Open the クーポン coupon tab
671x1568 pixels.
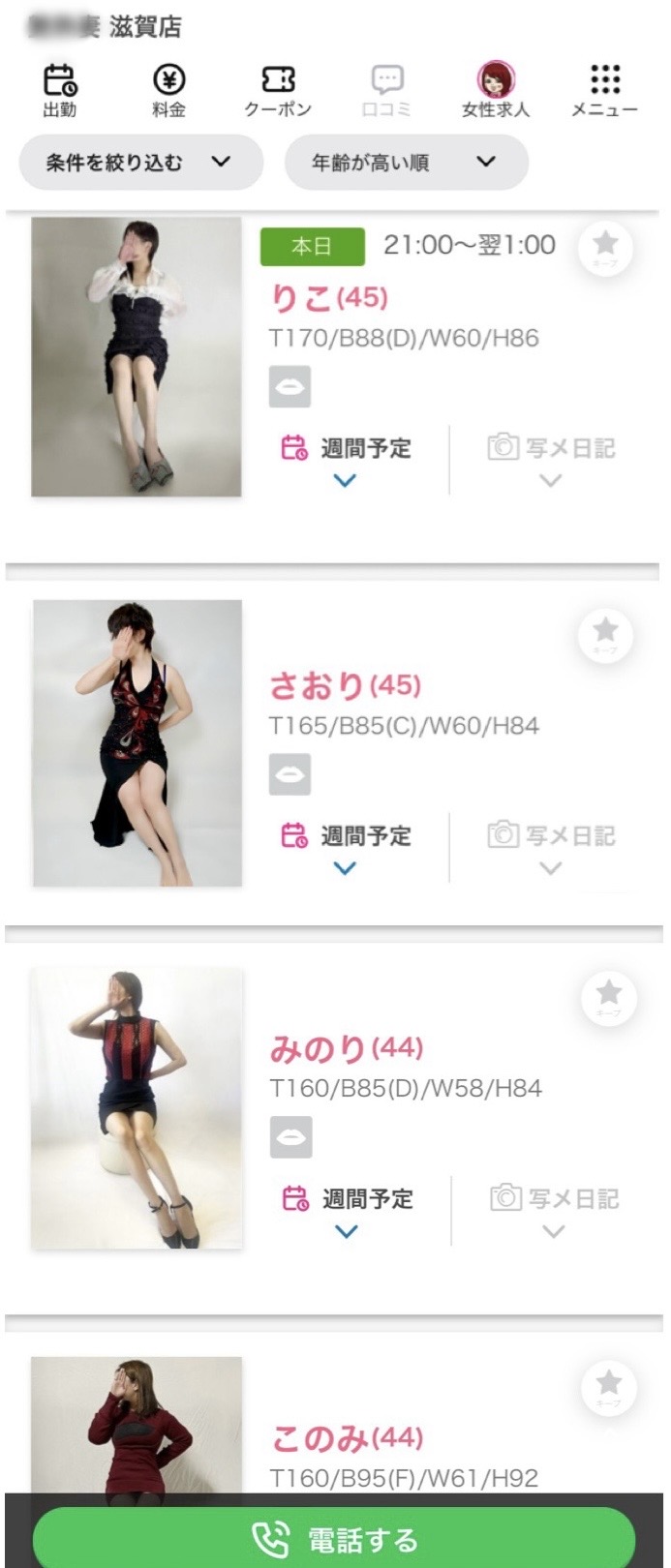(278, 91)
